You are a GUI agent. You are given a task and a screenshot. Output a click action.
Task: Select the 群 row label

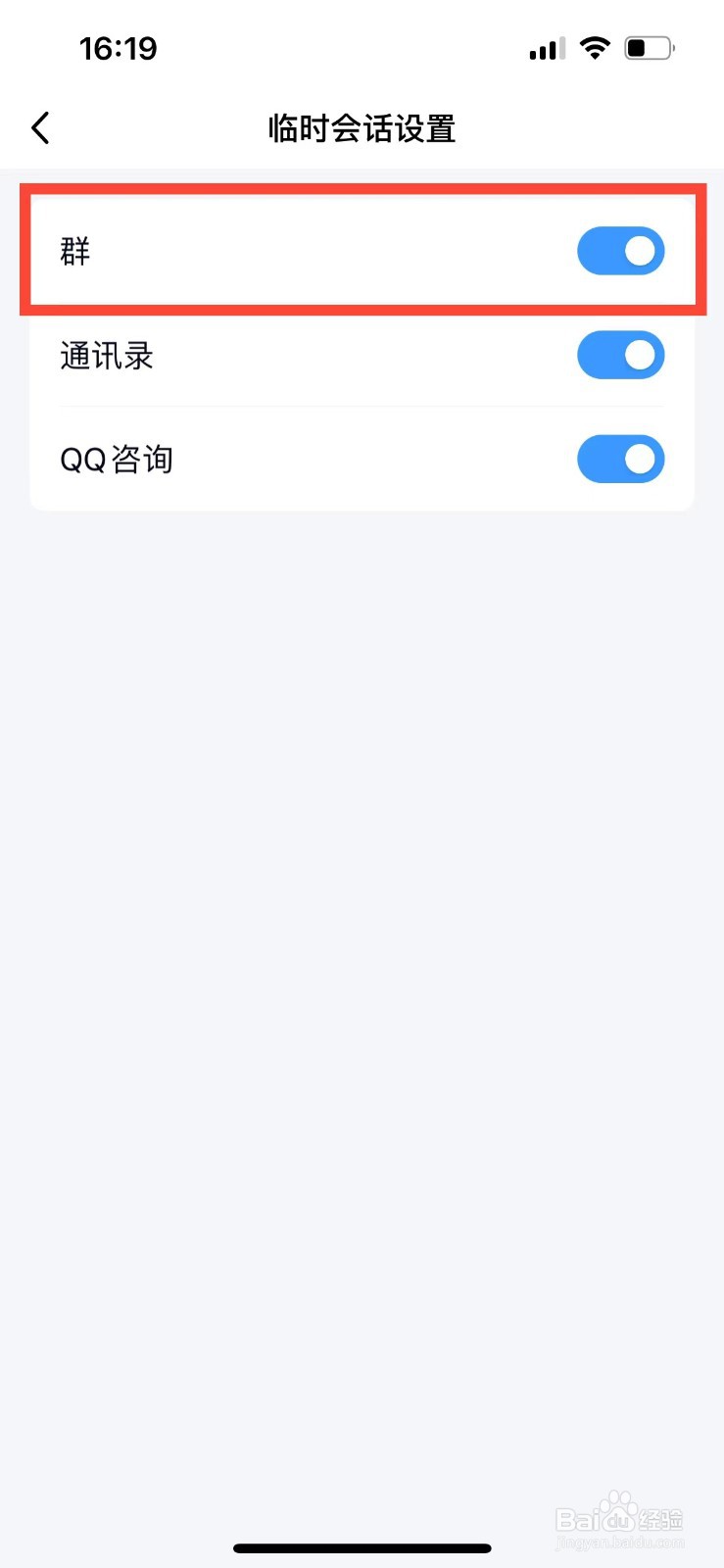74,251
